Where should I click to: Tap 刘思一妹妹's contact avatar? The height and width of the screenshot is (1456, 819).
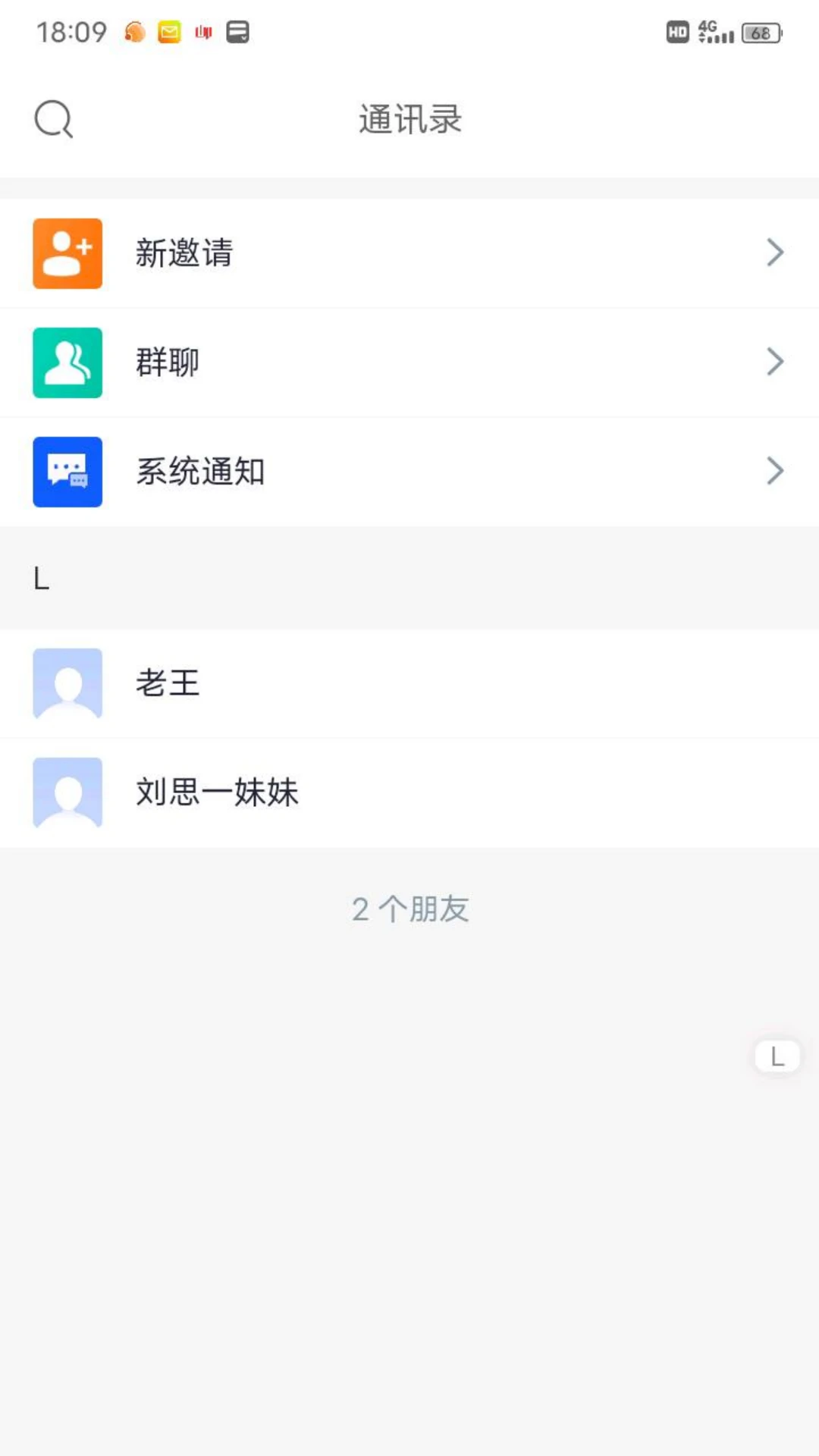67,792
